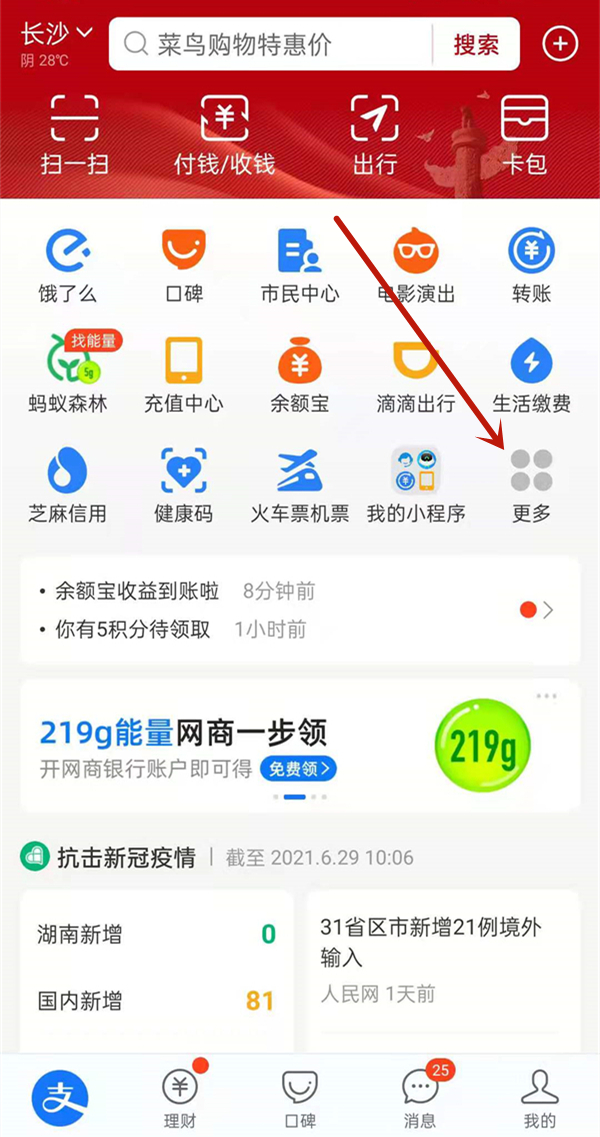Open 市民中心 service

pos(300,264)
